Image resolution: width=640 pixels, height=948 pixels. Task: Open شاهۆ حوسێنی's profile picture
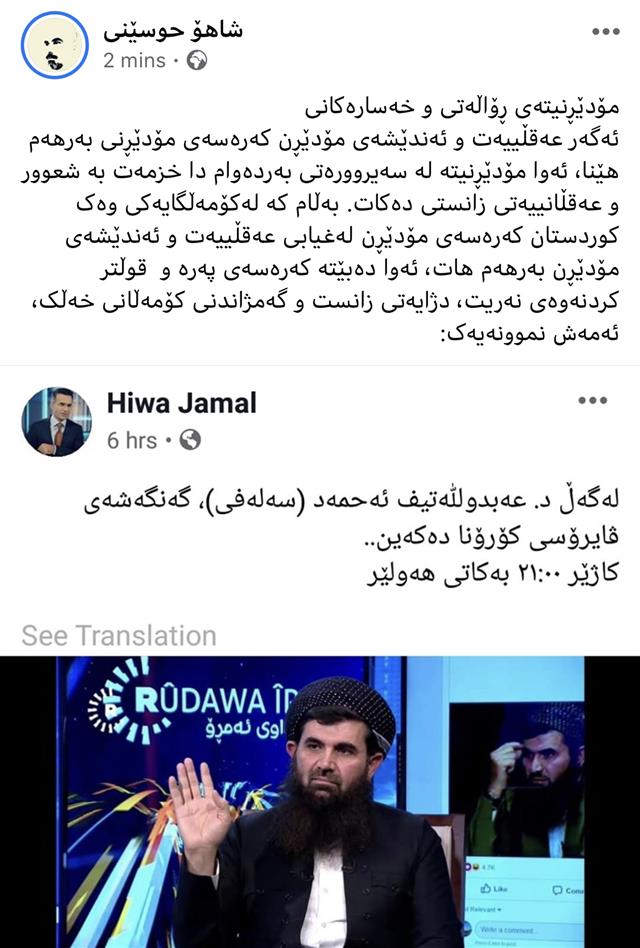[x=54, y=45]
